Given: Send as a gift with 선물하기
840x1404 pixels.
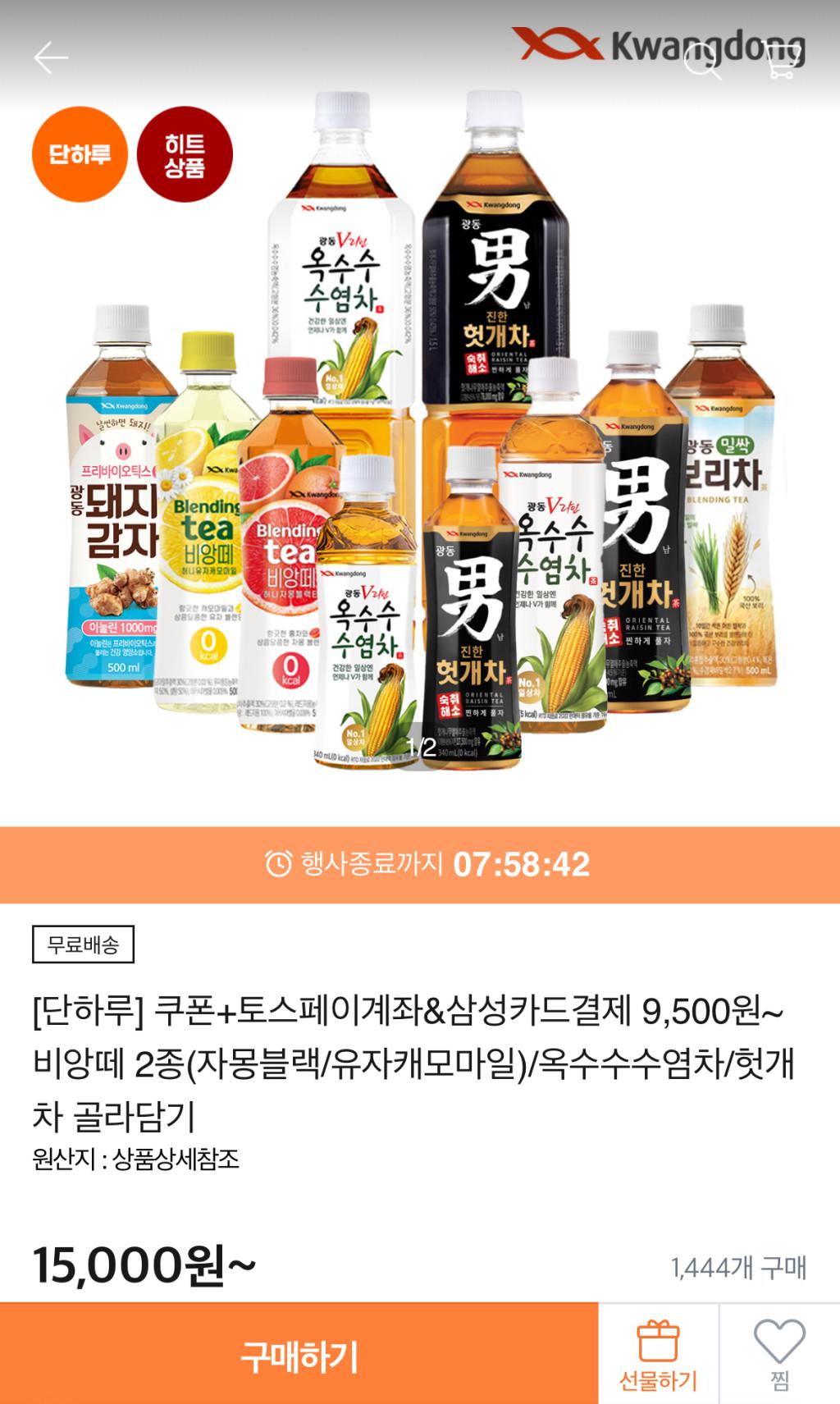Looking at the screenshot, I should click(658, 1355).
